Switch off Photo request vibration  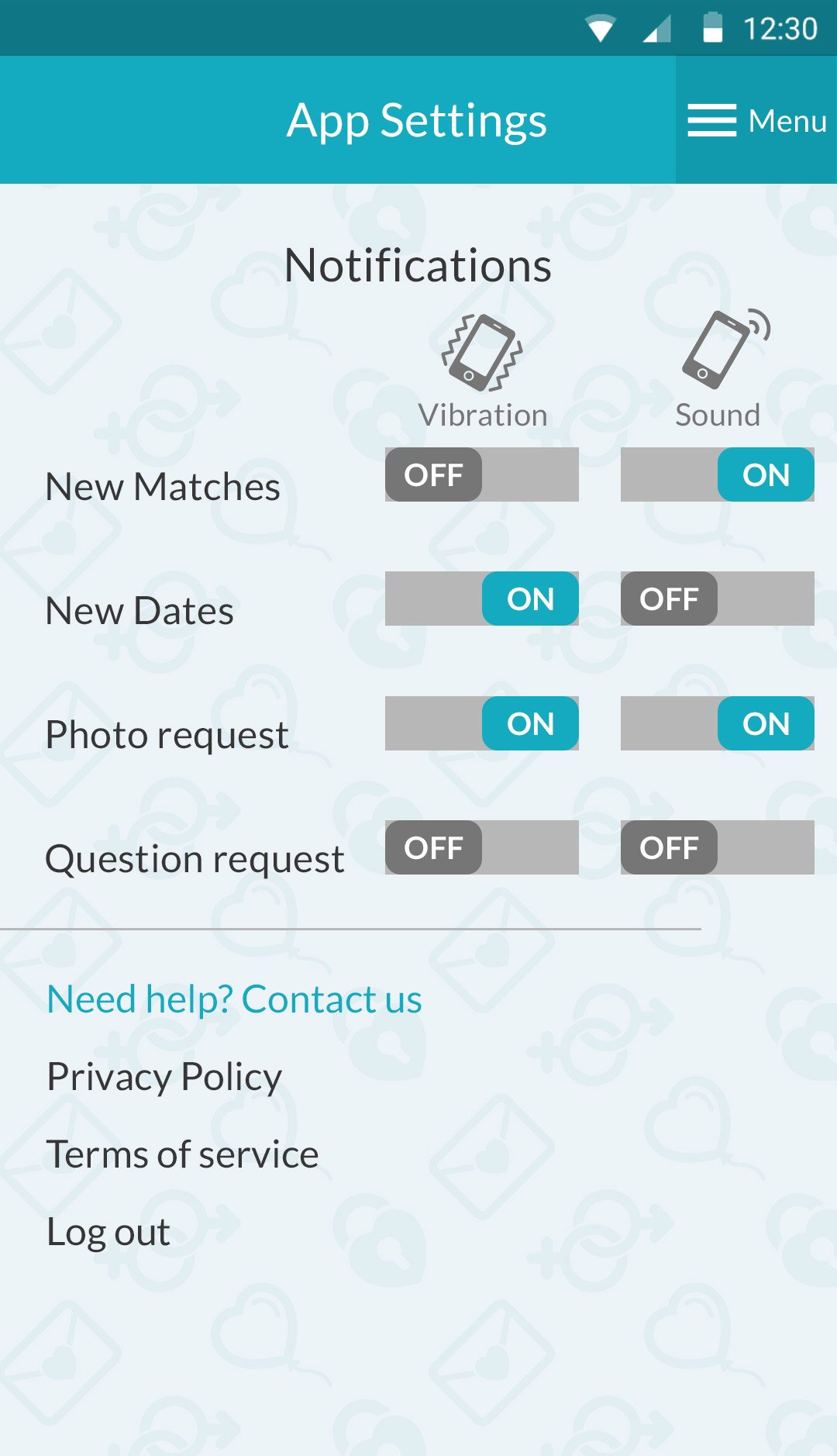click(481, 723)
